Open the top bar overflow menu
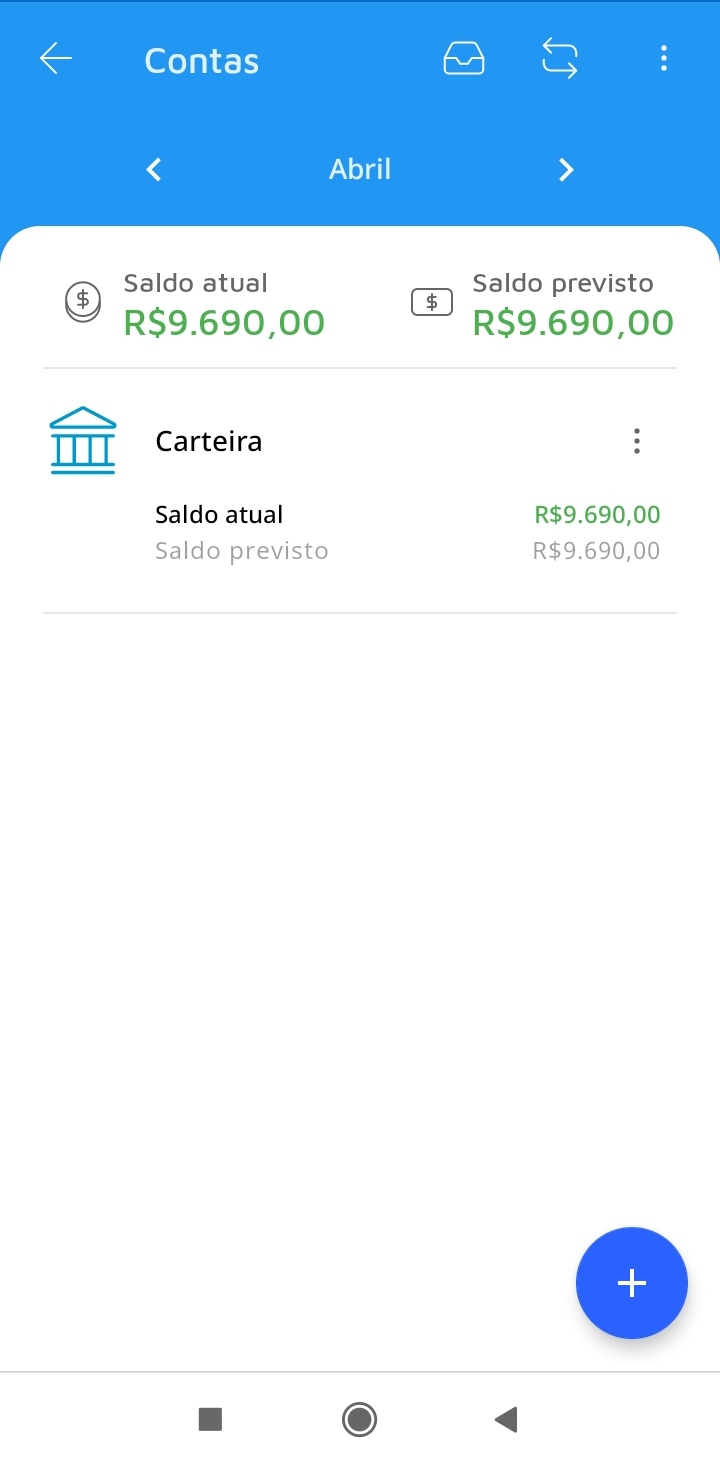 click(x=663, y=59)
